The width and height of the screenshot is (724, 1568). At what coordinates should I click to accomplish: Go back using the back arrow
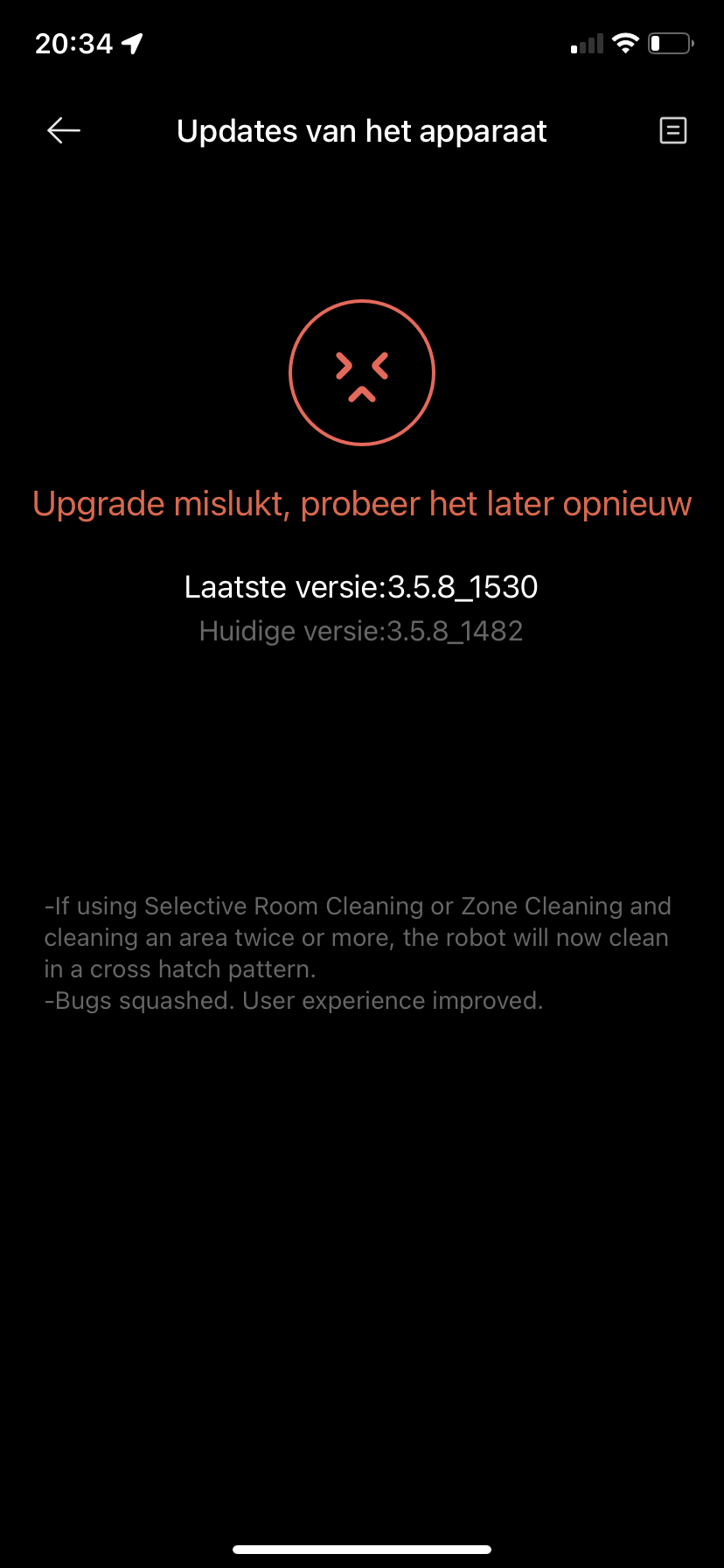64,131
